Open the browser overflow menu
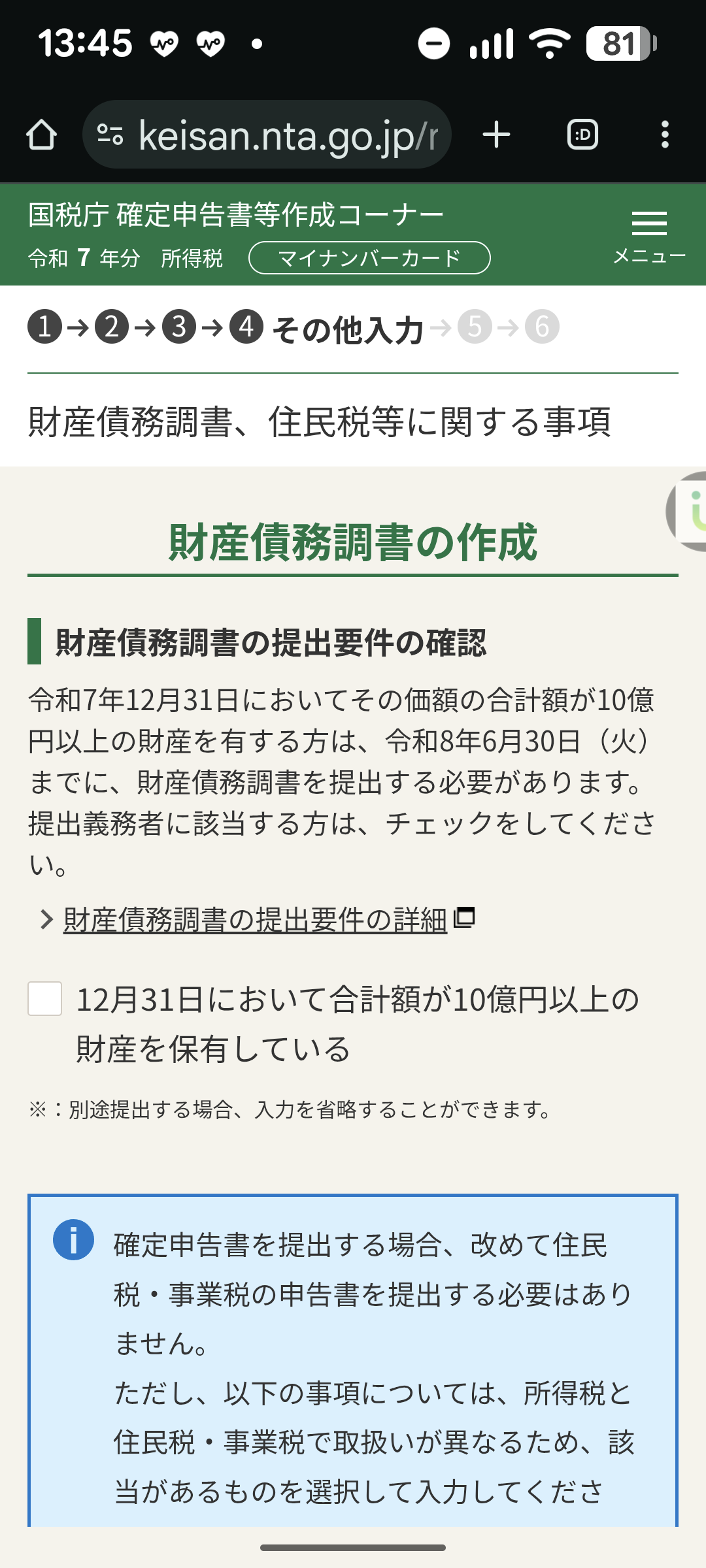 665,135
